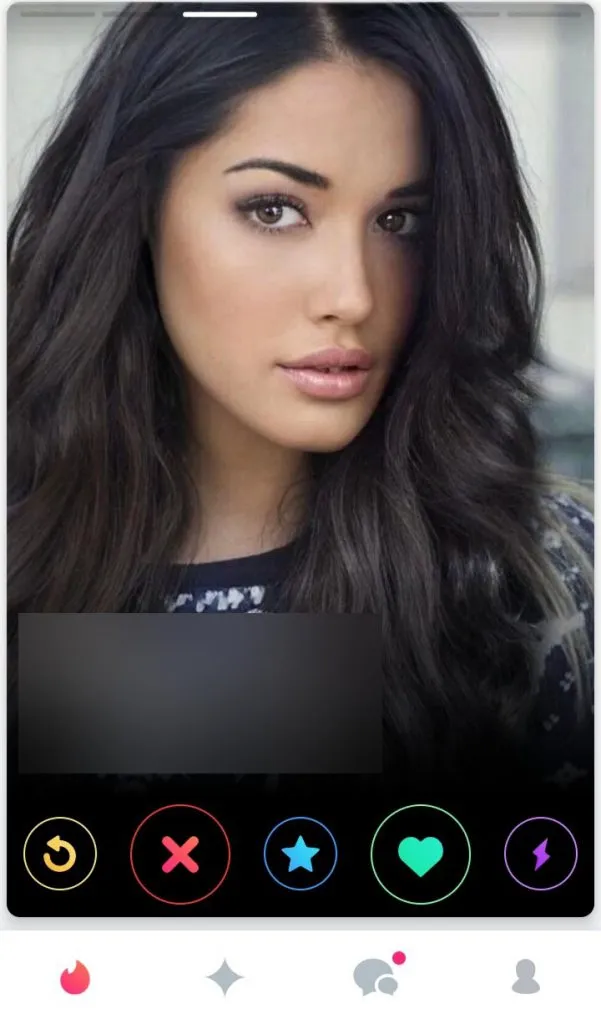Like this profile with the green heart
601x1024 pixels.
(420, 854)
